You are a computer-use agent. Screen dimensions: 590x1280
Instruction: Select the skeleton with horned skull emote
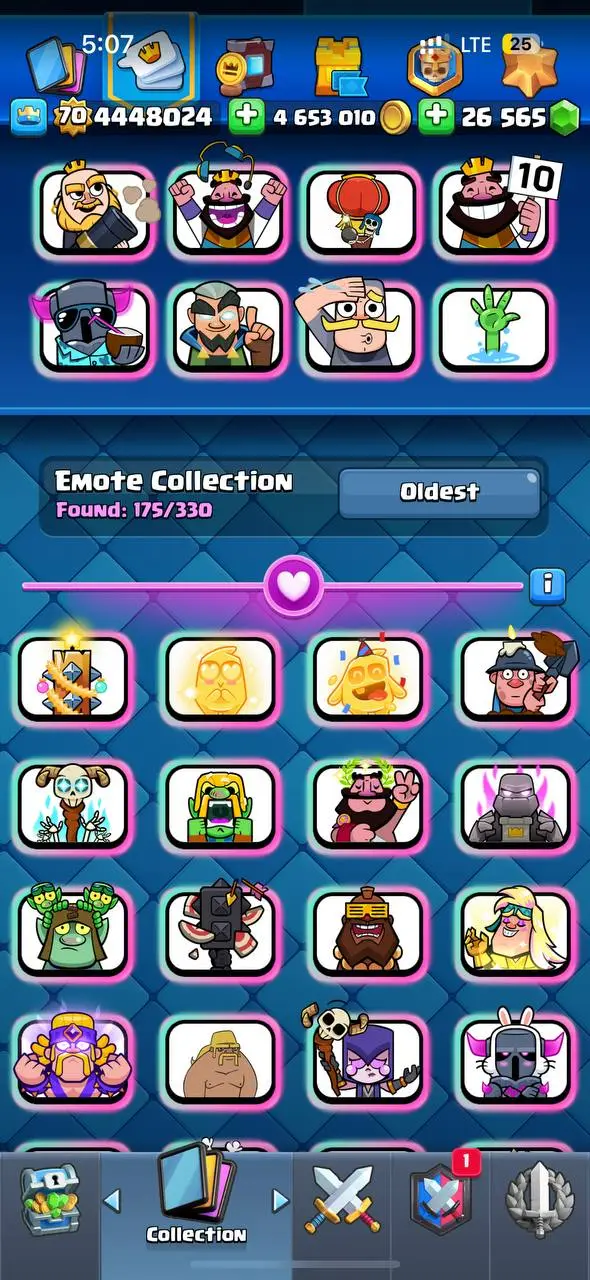click(x=72, y=803)
